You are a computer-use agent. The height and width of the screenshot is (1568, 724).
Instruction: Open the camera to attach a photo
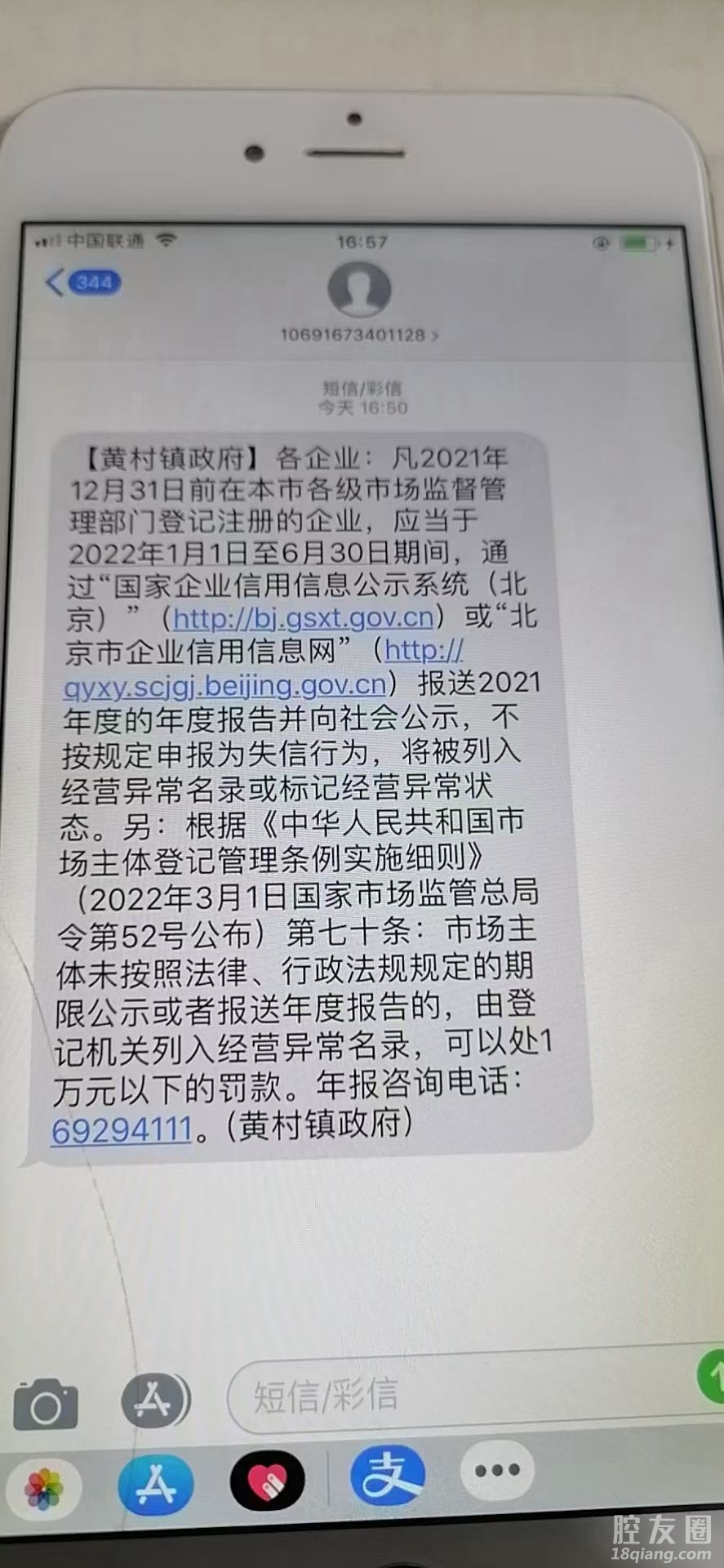46,1404
